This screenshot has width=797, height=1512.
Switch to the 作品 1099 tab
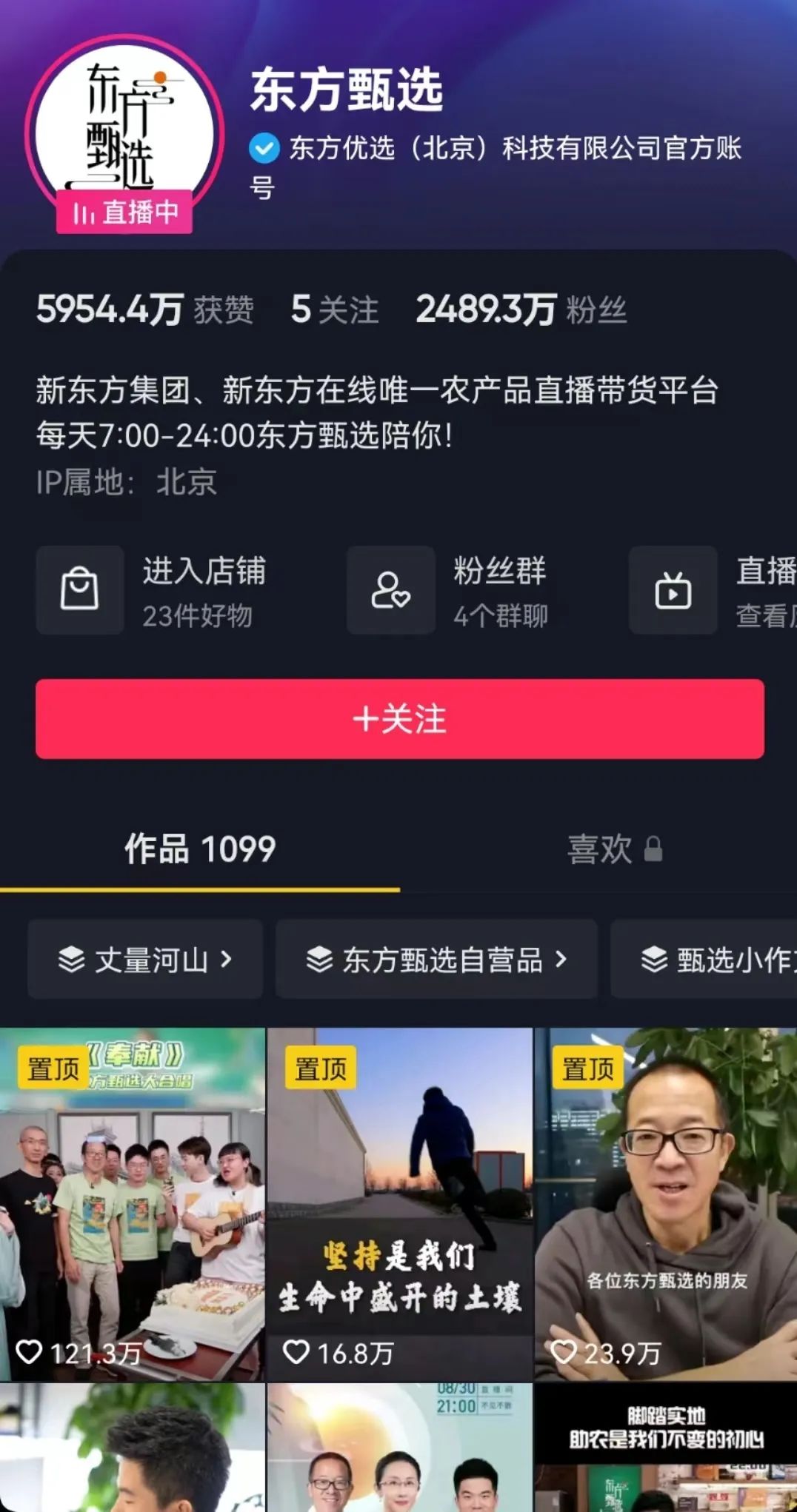[x=199, y=849]
